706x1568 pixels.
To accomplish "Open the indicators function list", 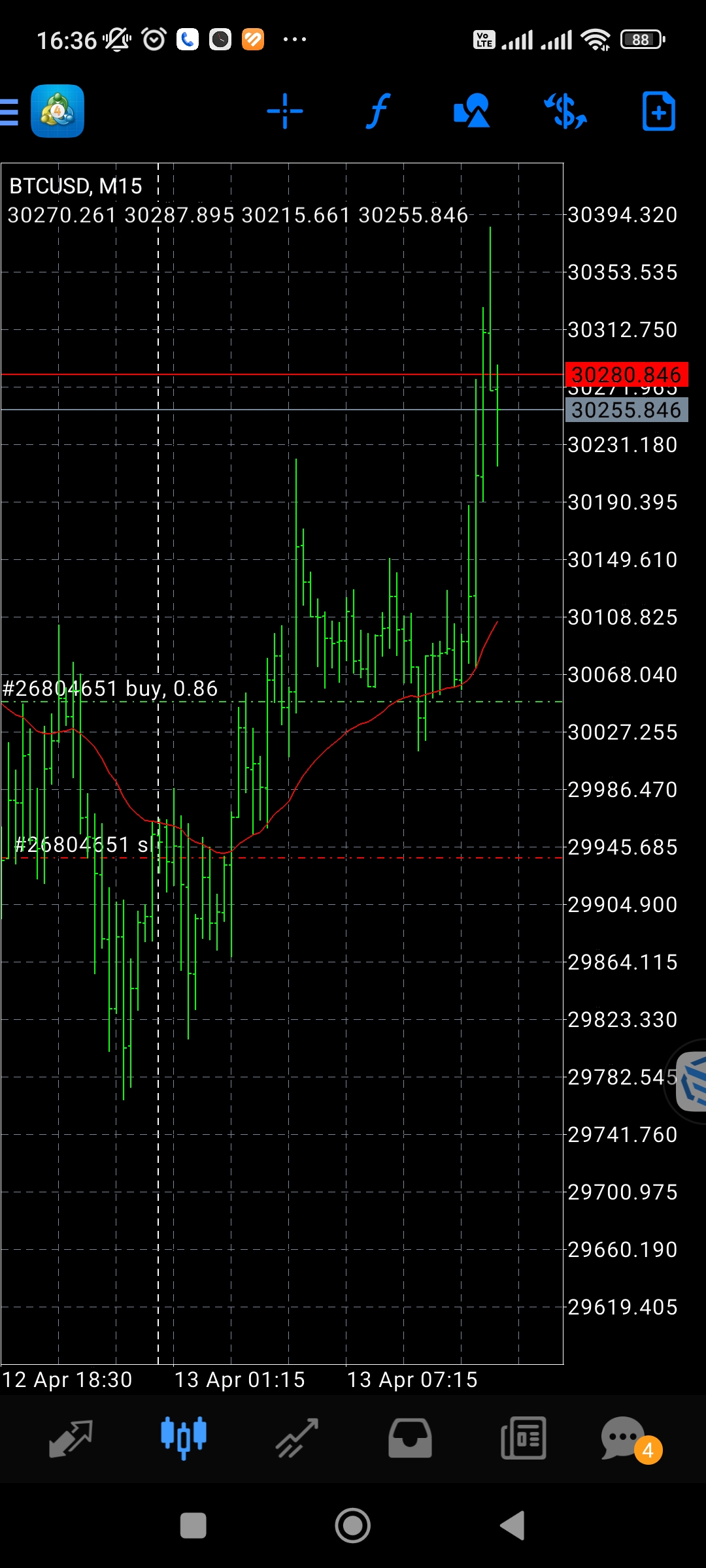I will pyautogui.click(x=378, y=112).
